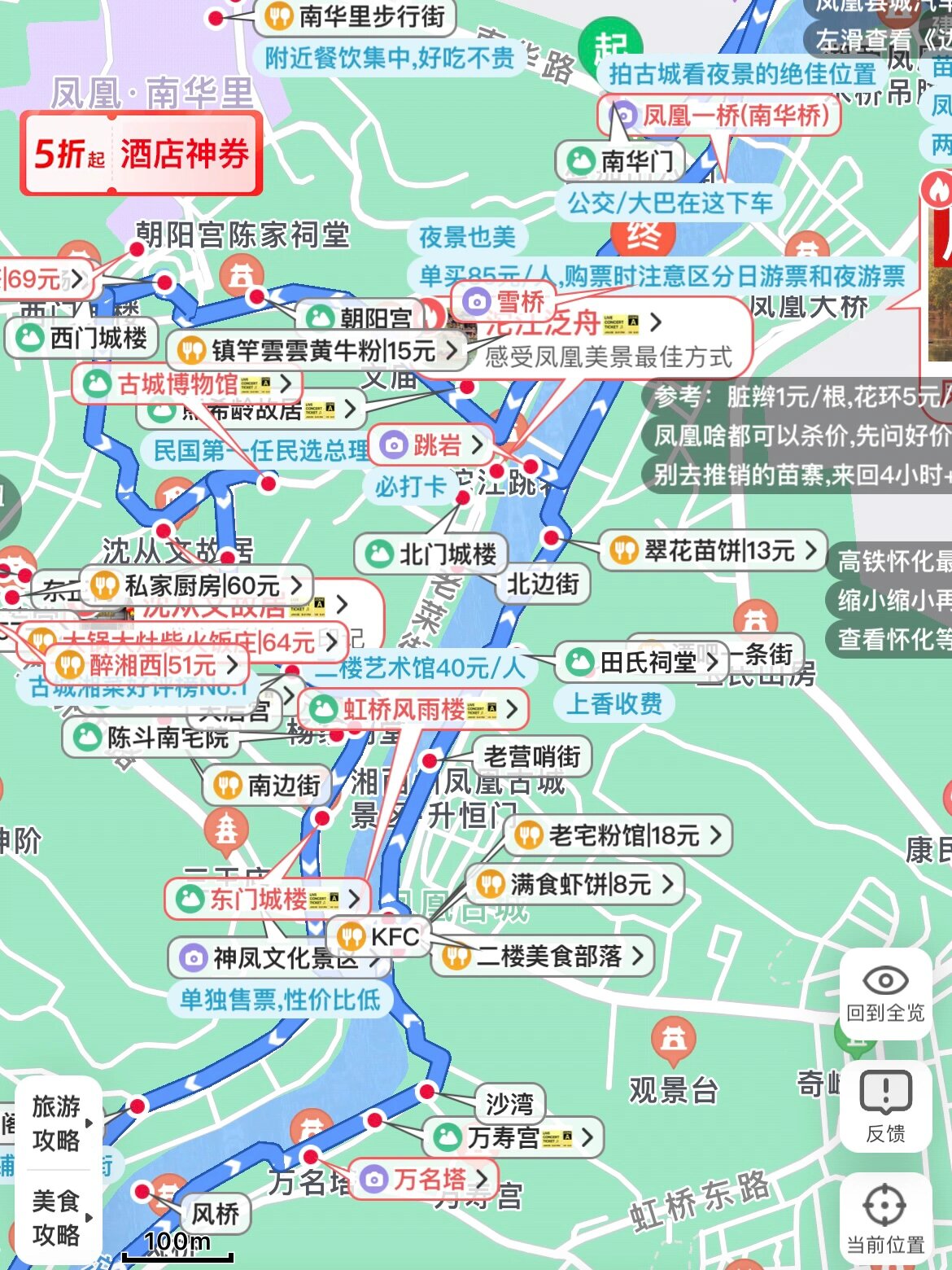Select the 南华门 attraction icon
Screen dimensions: 952x1270
(x=581, y=161)
